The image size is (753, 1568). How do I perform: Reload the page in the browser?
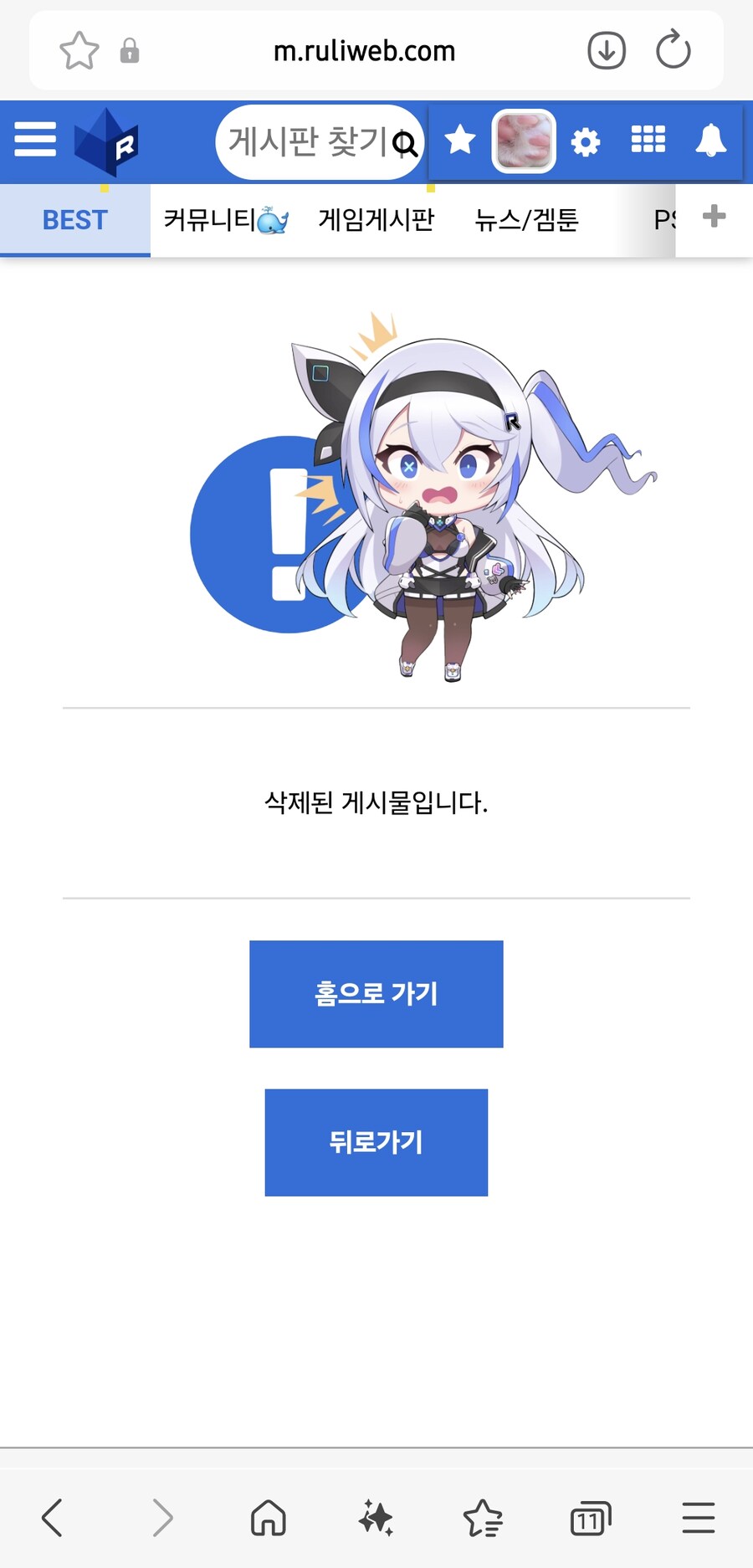[673, 51]
